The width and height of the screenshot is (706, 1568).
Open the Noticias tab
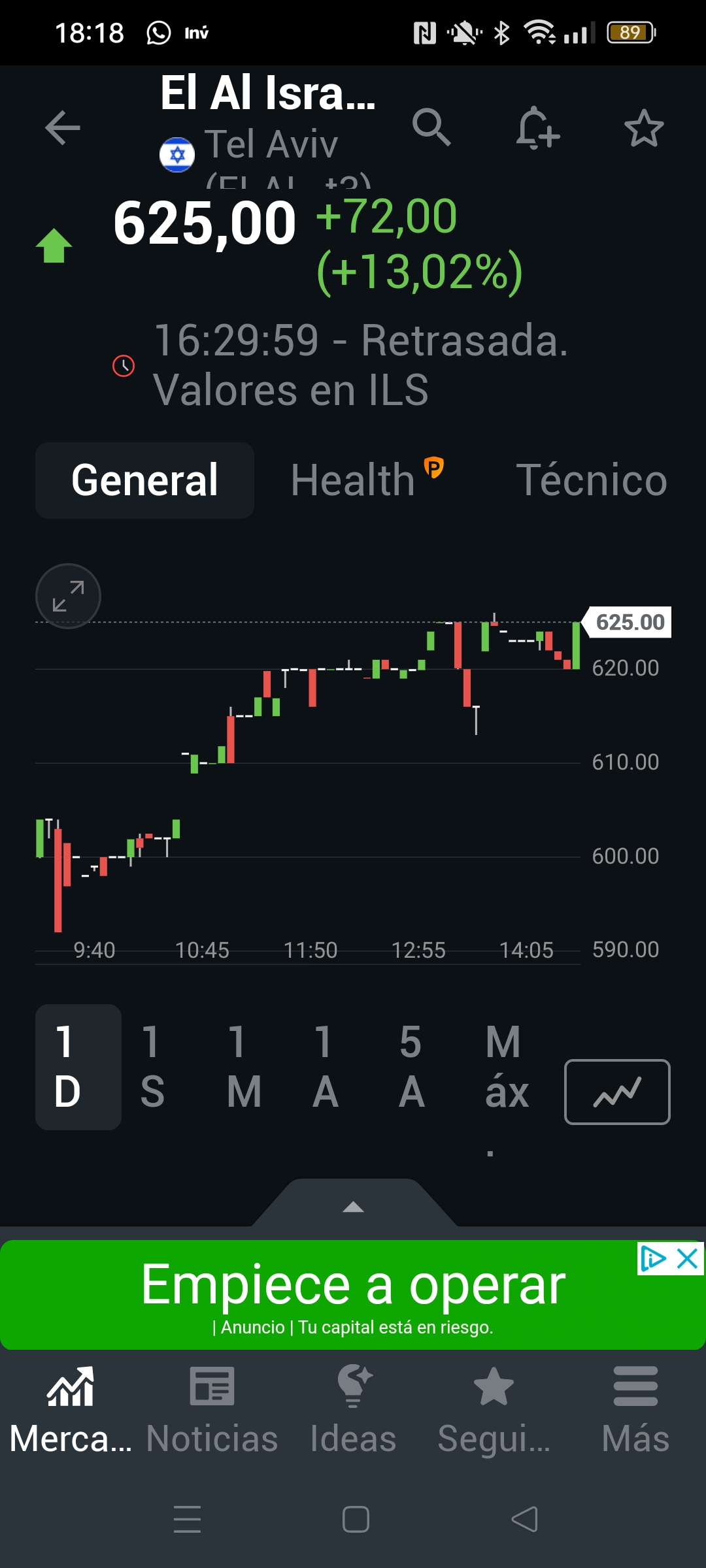click(x=212, y=1410)
